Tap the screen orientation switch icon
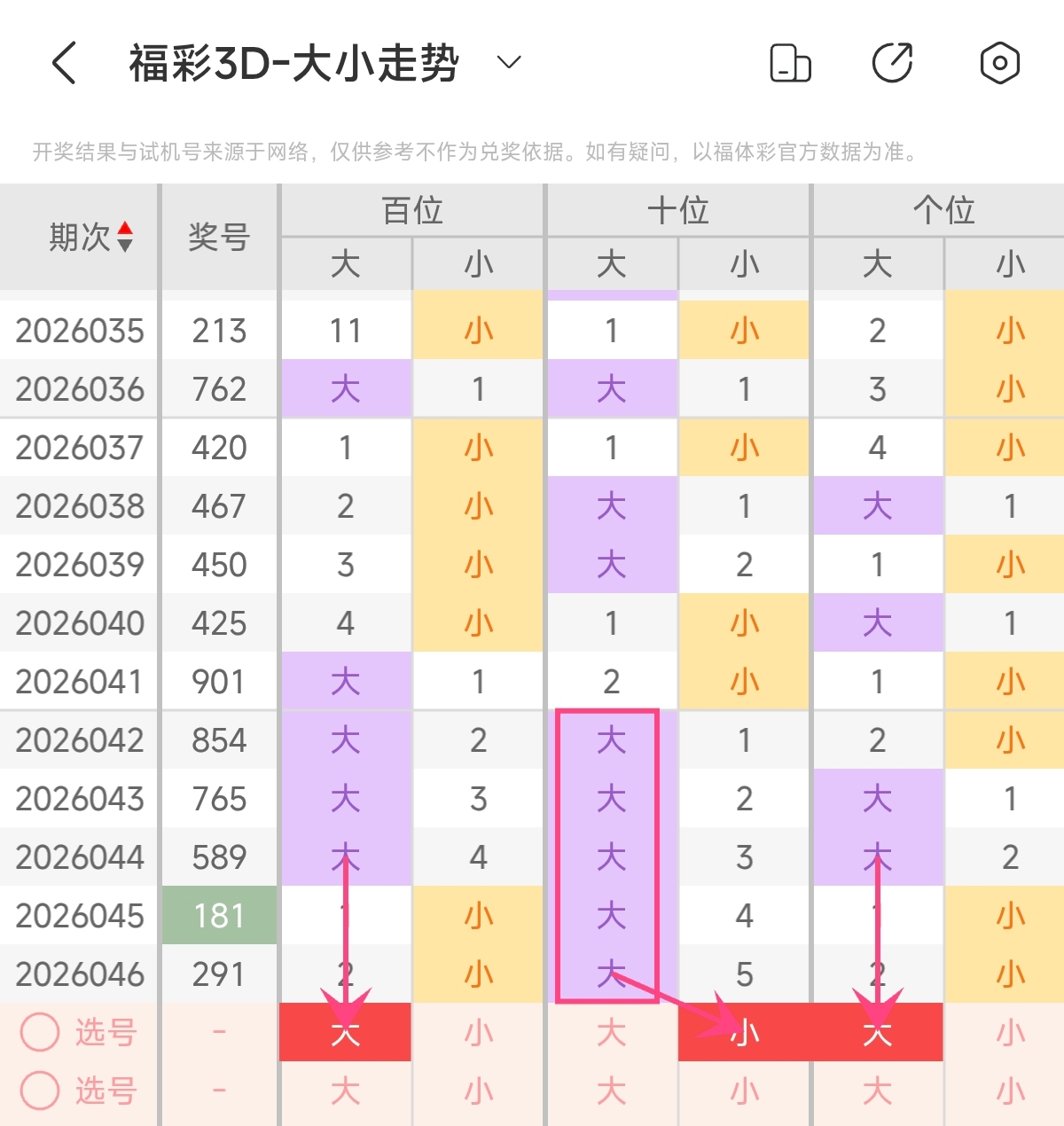The image size is (1064, 1126). click(789, 63)
